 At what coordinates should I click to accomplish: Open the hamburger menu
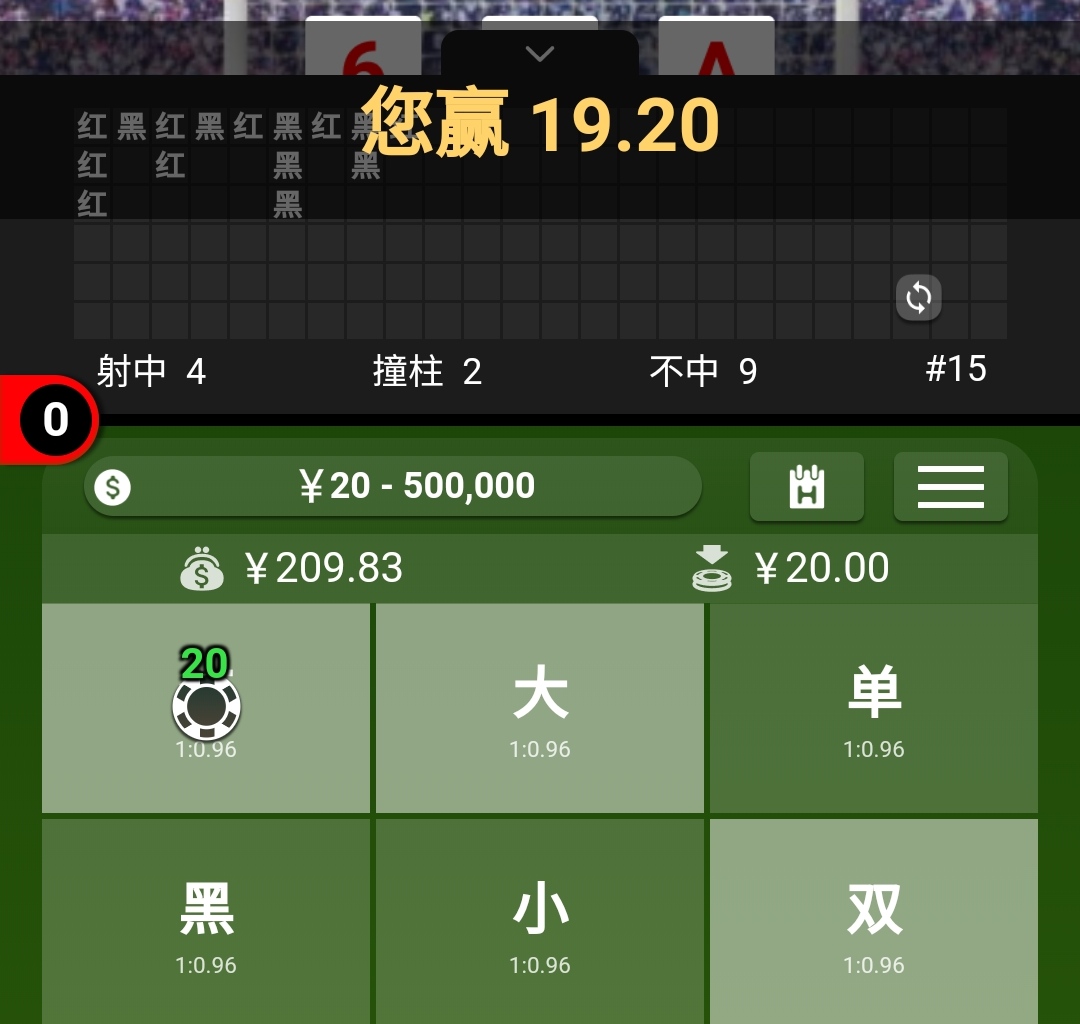coord(950,487)
